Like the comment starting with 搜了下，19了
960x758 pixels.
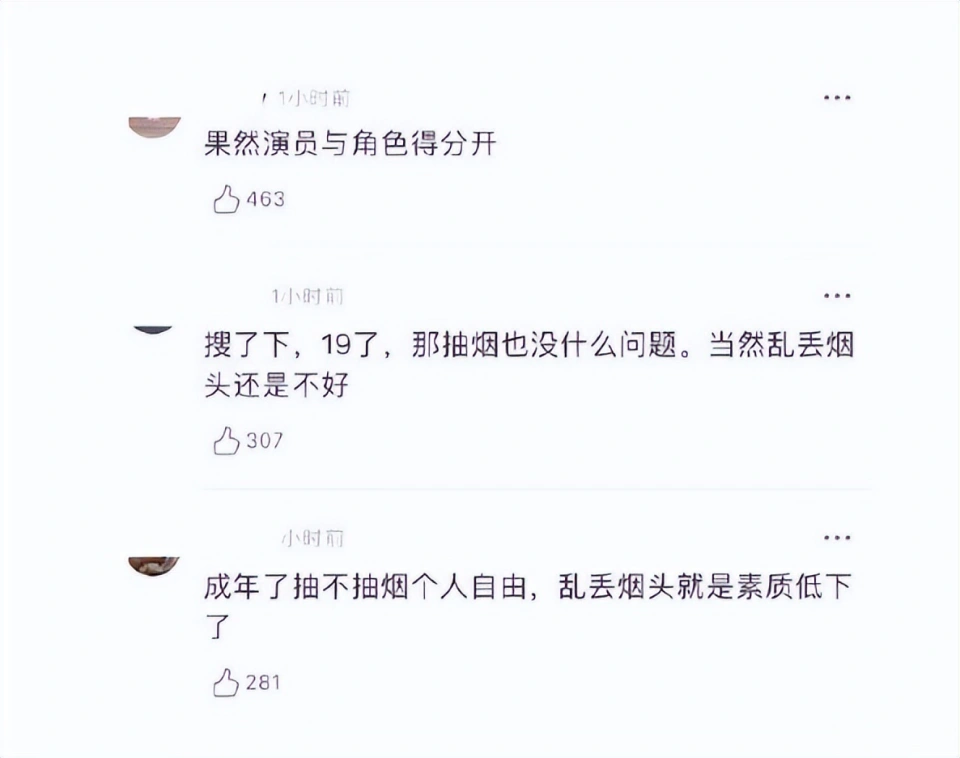point(227,440)
